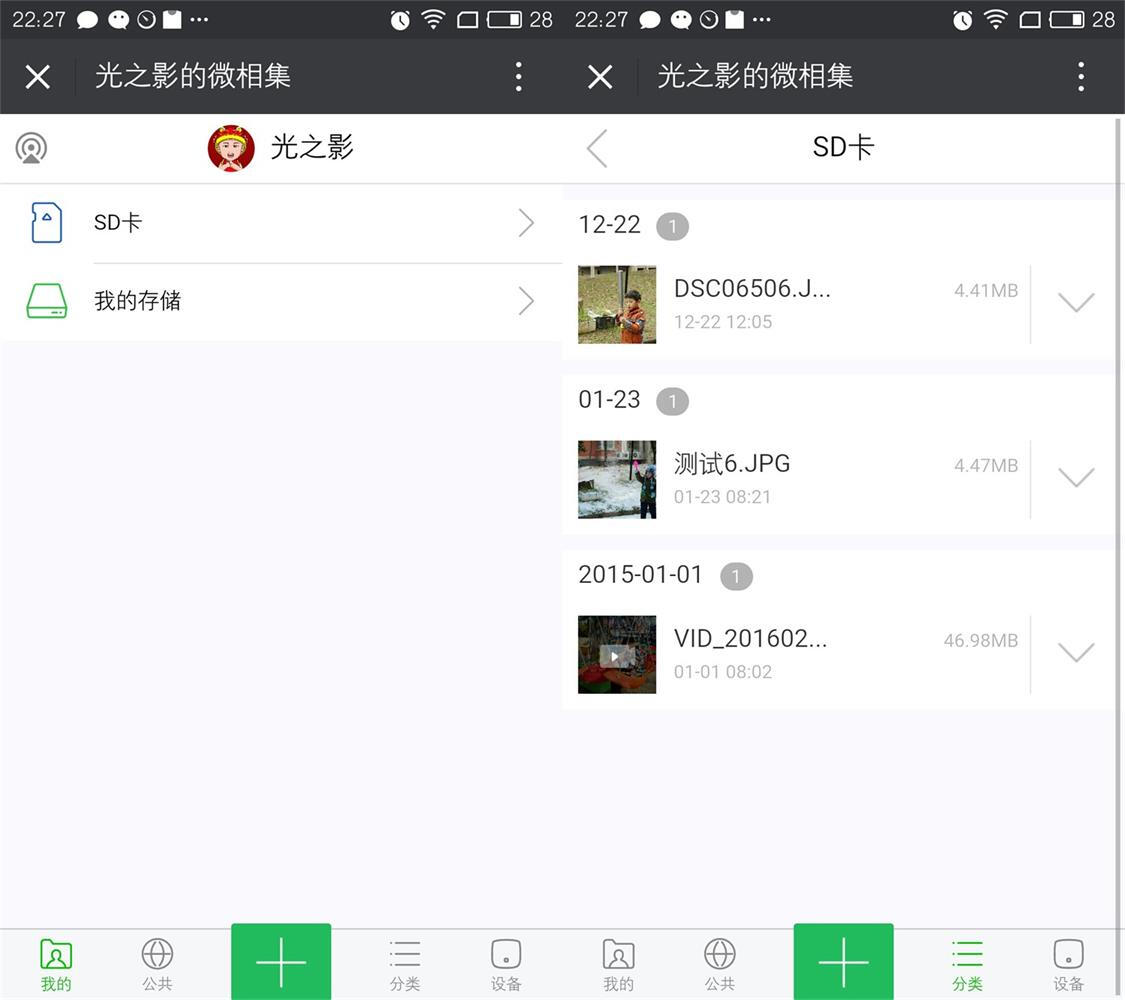Open the overflow menu above the SD卡 list
The width and height of the screenshot is (1125, 1000).
(x=1081, y=76)
